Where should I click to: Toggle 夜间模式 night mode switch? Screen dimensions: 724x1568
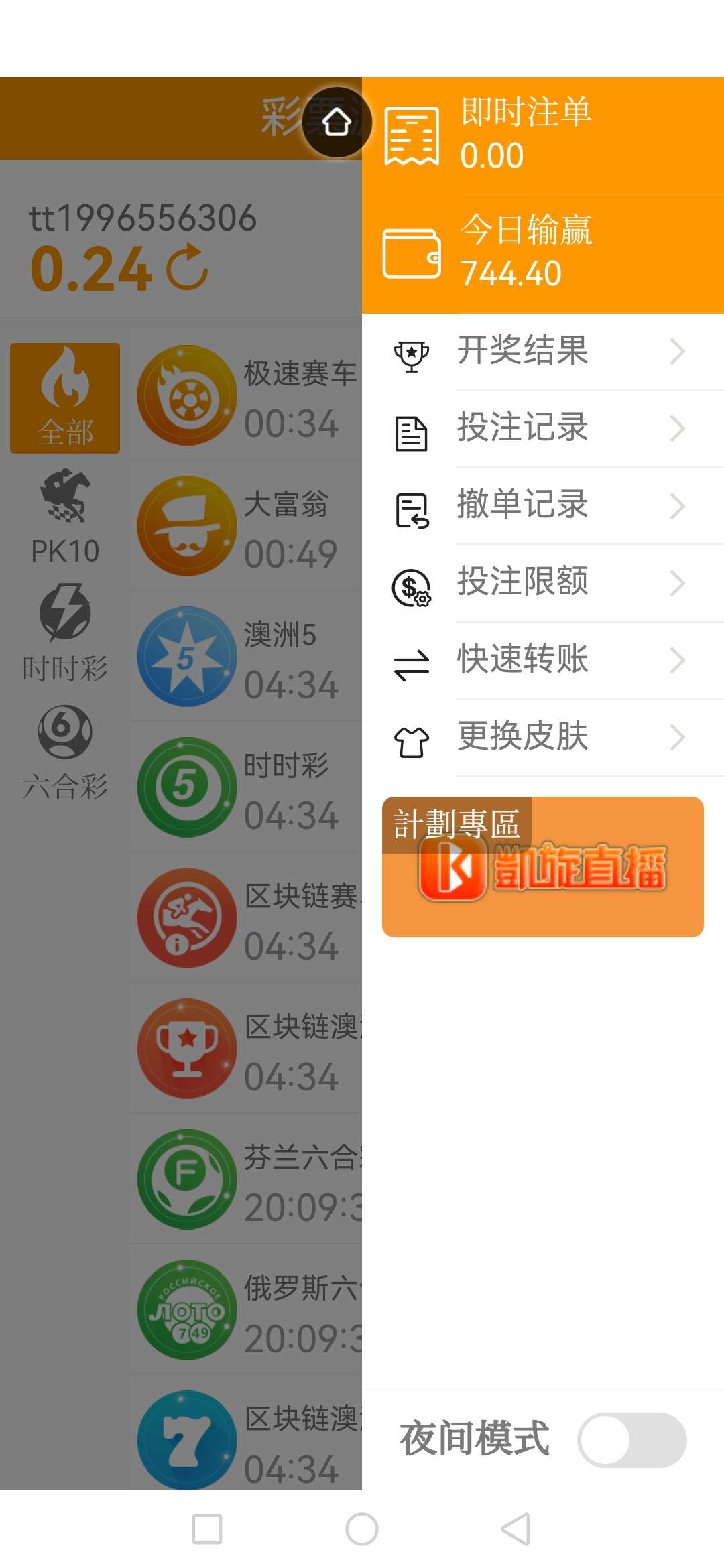click(631, 1440)
